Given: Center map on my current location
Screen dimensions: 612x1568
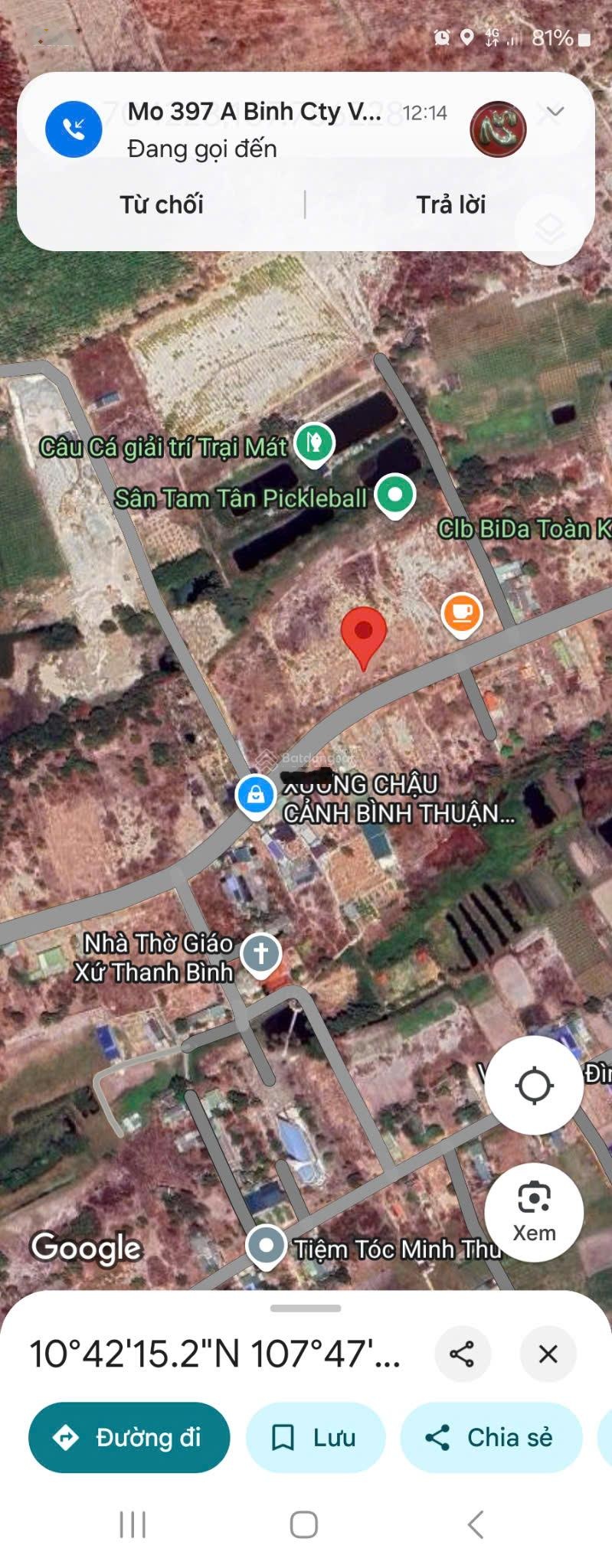Looking at the screenshot, I should click(x=534, y=1085).
